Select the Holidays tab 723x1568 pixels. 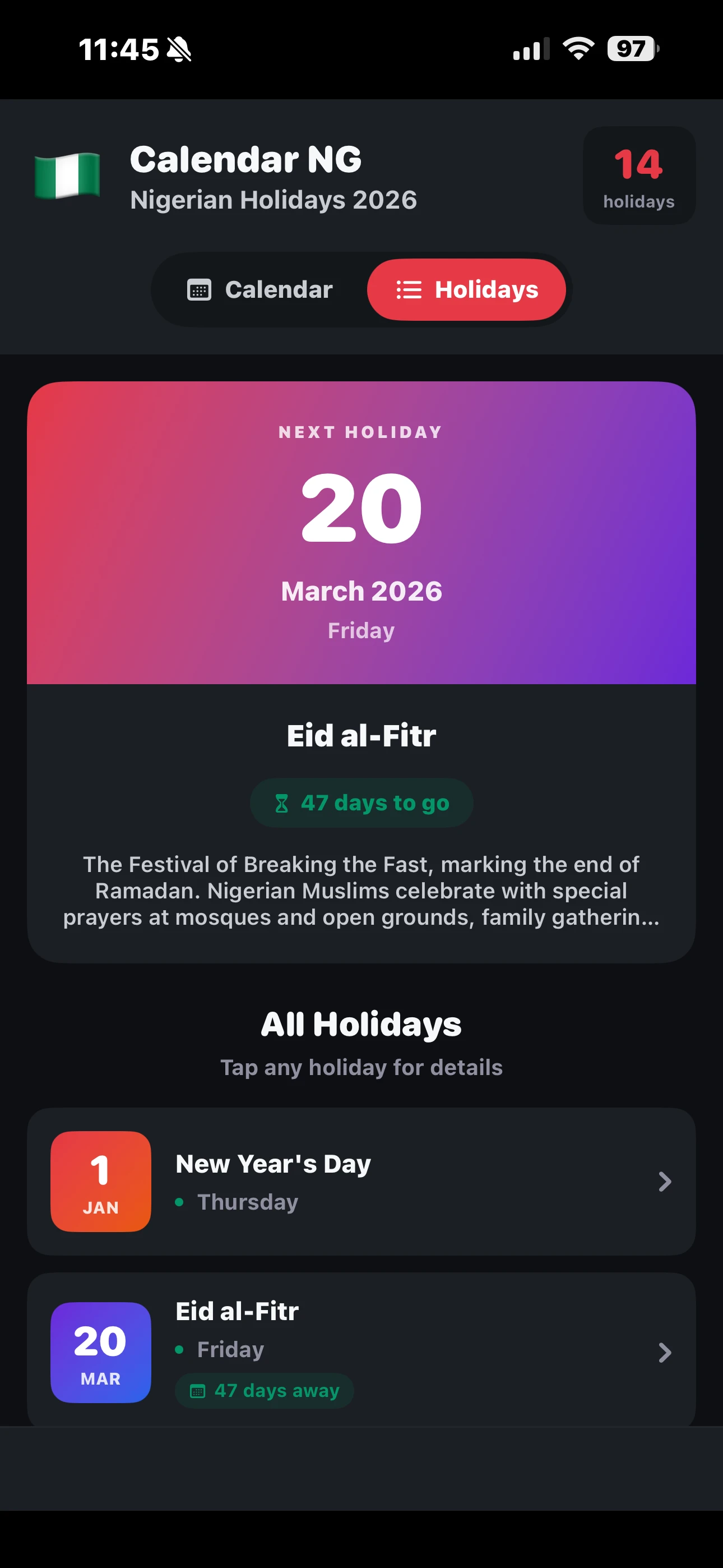tap(466, 290)
